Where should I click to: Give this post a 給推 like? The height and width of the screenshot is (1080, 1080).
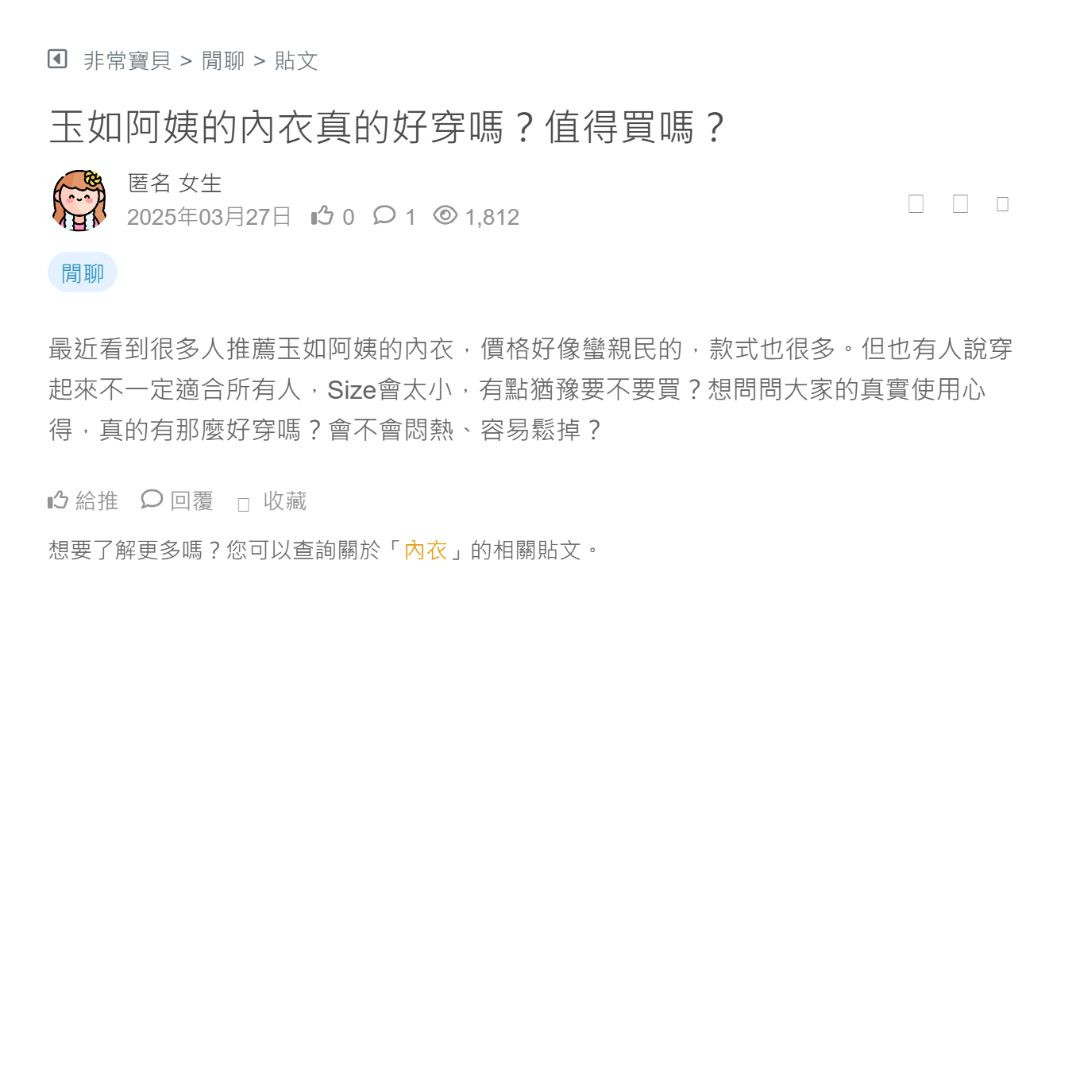(x=83, y=501)
